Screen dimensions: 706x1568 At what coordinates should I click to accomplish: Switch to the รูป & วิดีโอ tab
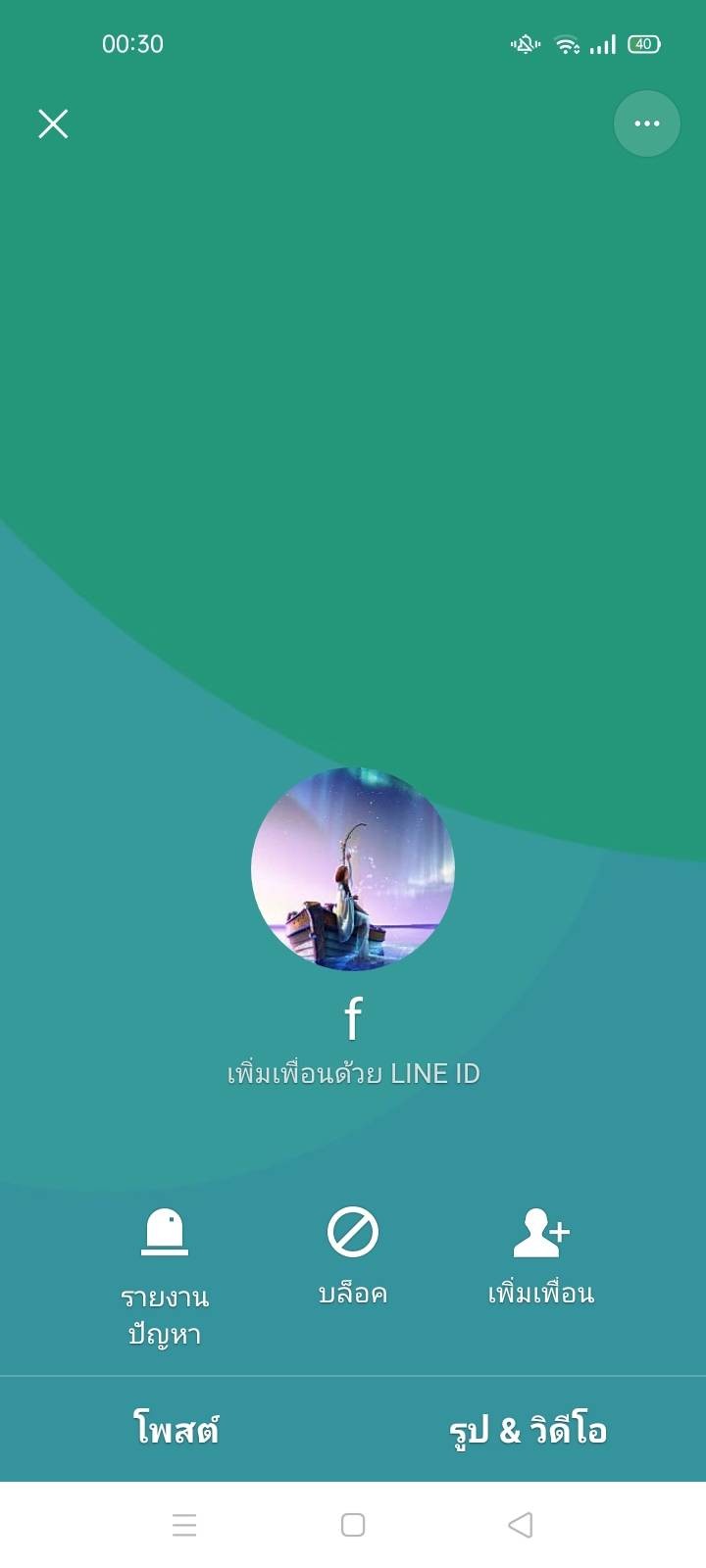(x=529, y=1430)
